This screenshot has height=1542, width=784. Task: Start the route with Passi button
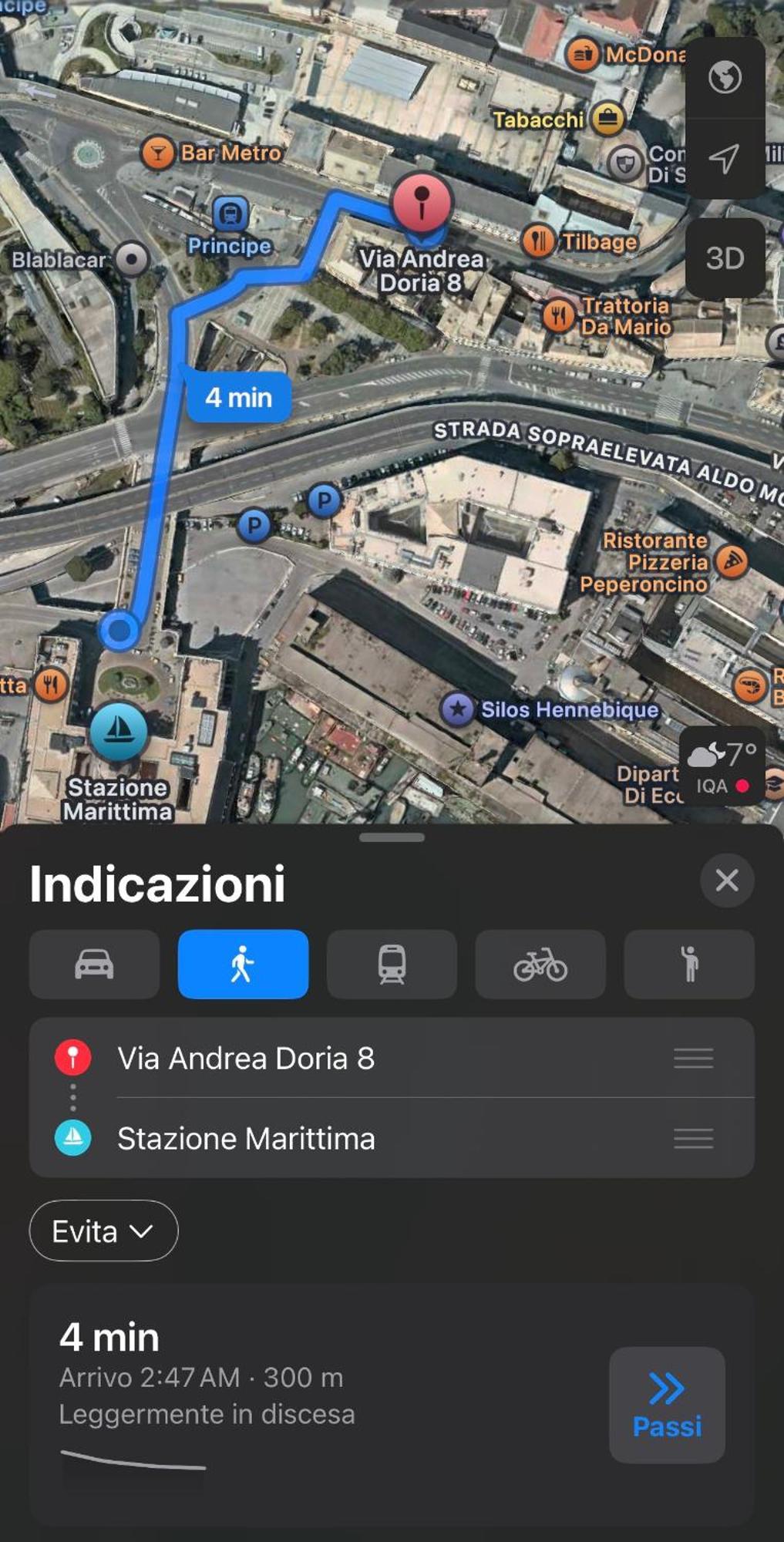point(667,1405)
